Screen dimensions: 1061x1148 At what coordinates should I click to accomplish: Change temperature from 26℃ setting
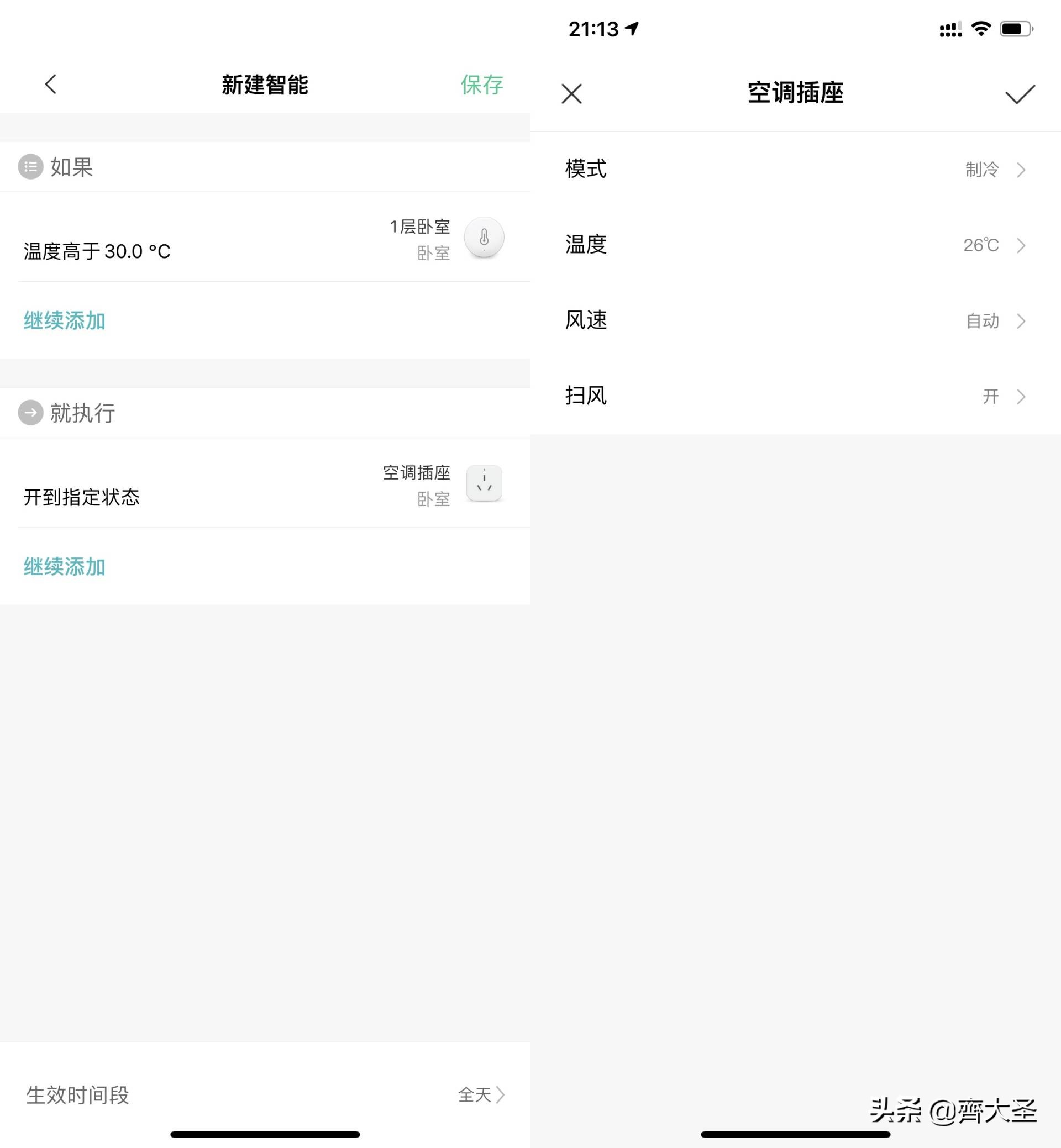[x=978, y=245]
